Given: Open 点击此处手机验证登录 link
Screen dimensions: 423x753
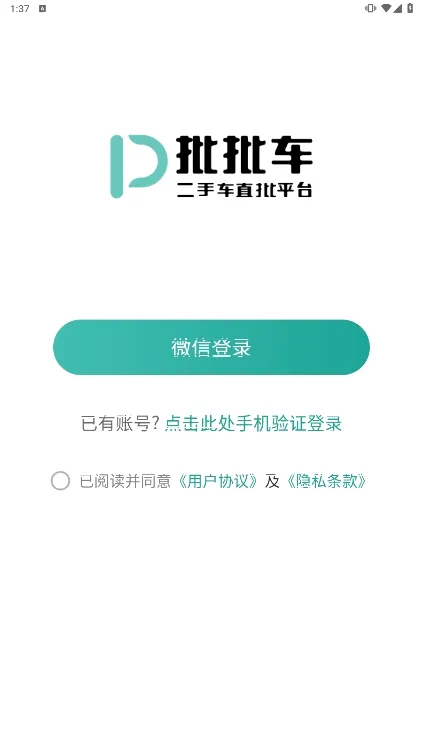Looking at the screenshot, I should click(253, 424).
